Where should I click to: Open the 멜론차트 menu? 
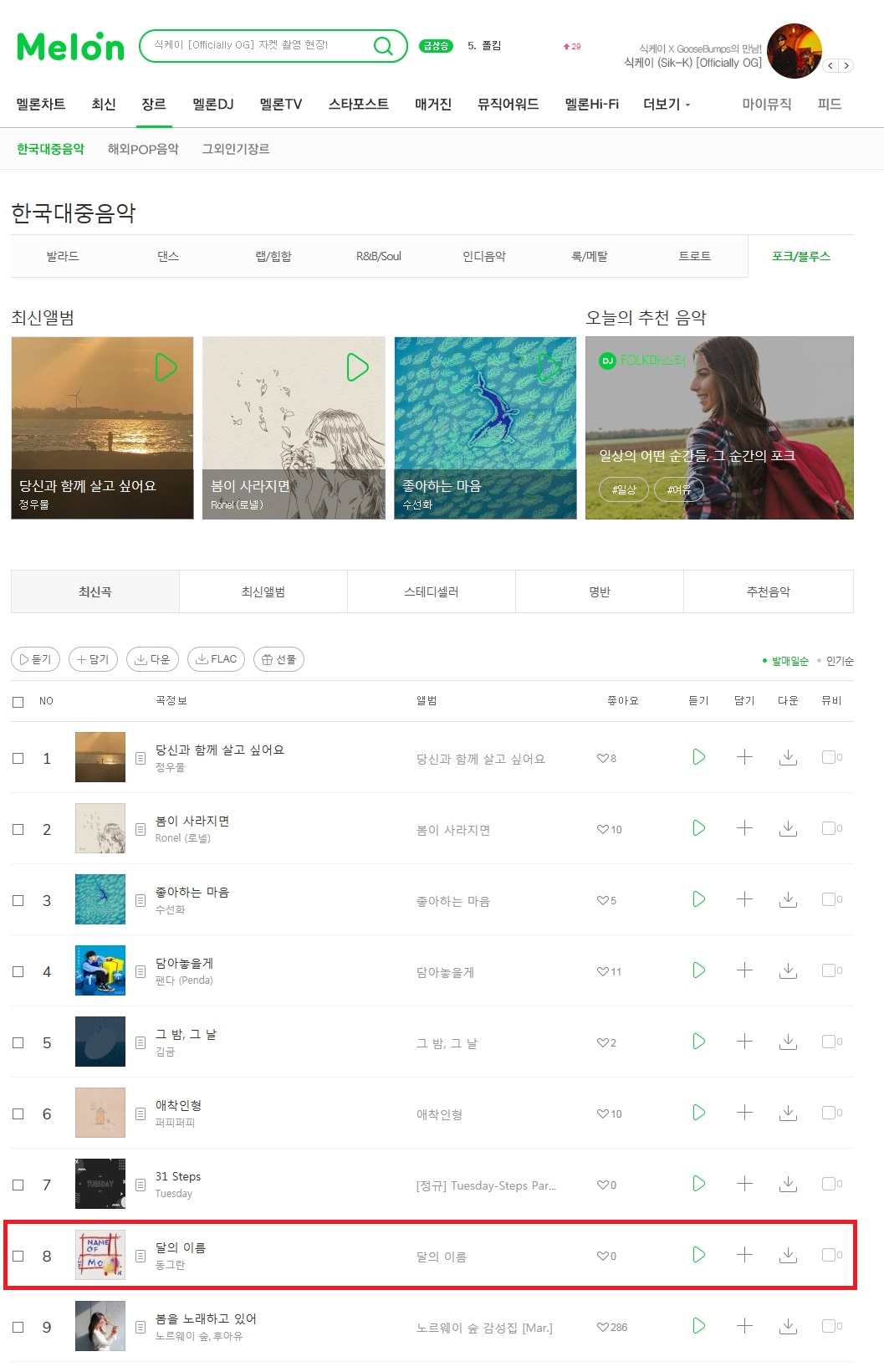point(41,105)
